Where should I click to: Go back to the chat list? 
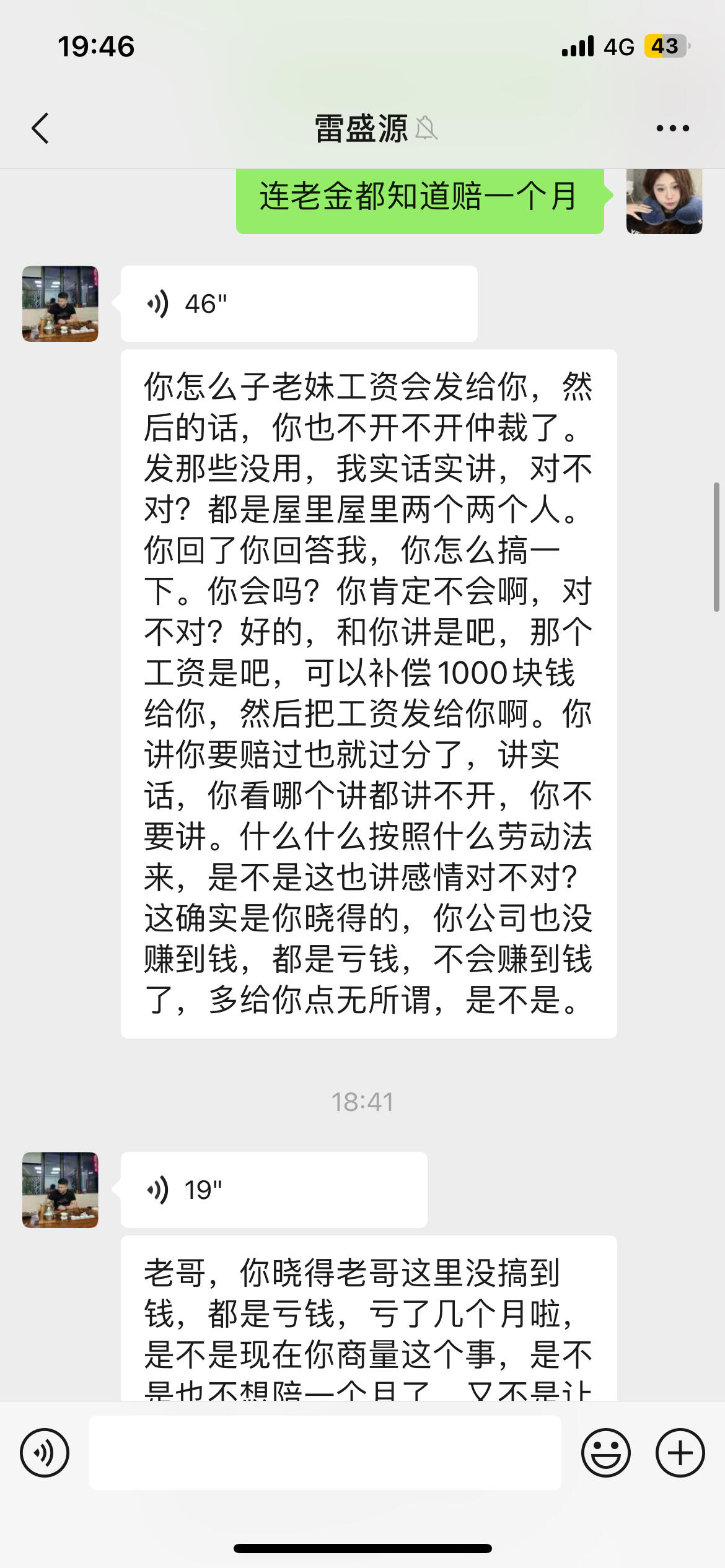point(41,128)
